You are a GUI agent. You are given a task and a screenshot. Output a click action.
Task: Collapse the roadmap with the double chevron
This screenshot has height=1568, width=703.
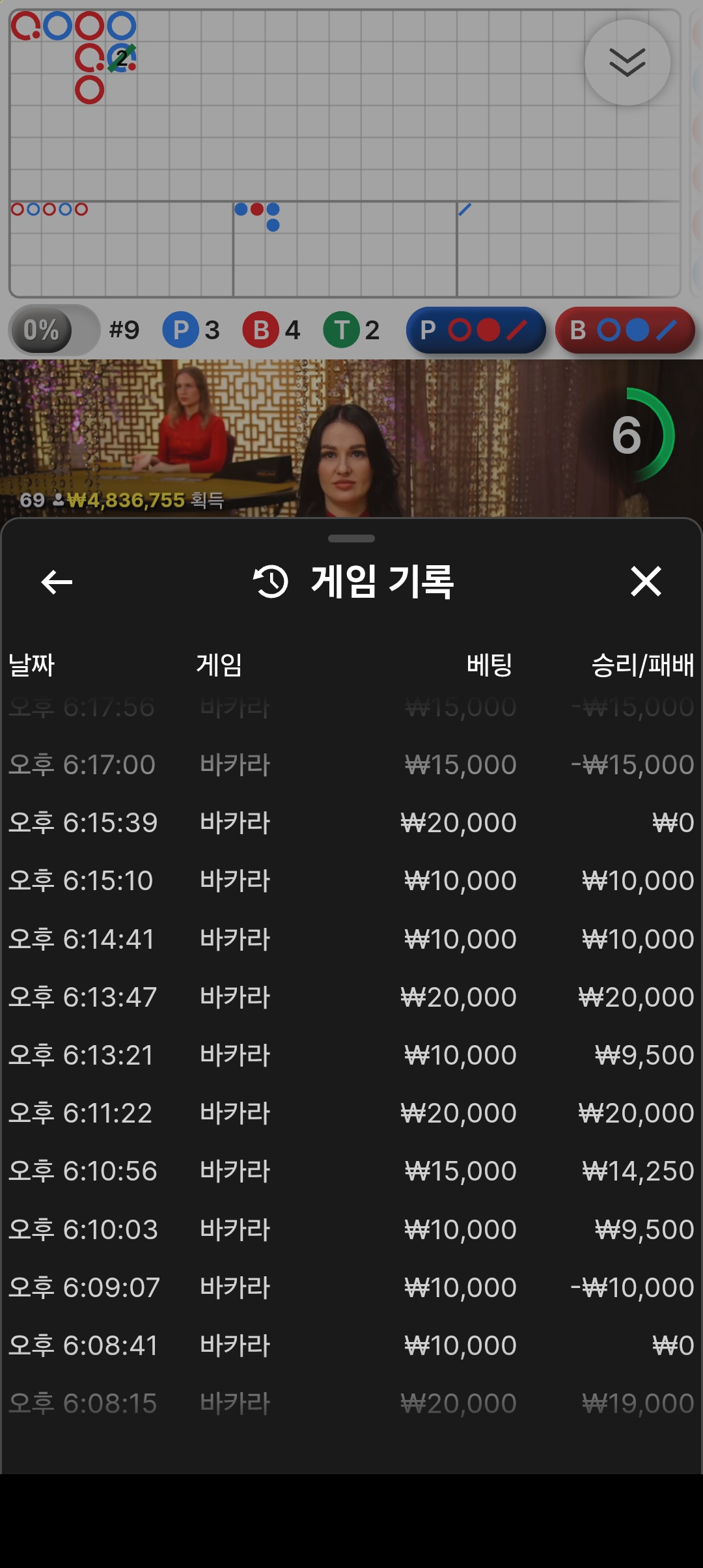pyautogui.click(x=627, y=63)
